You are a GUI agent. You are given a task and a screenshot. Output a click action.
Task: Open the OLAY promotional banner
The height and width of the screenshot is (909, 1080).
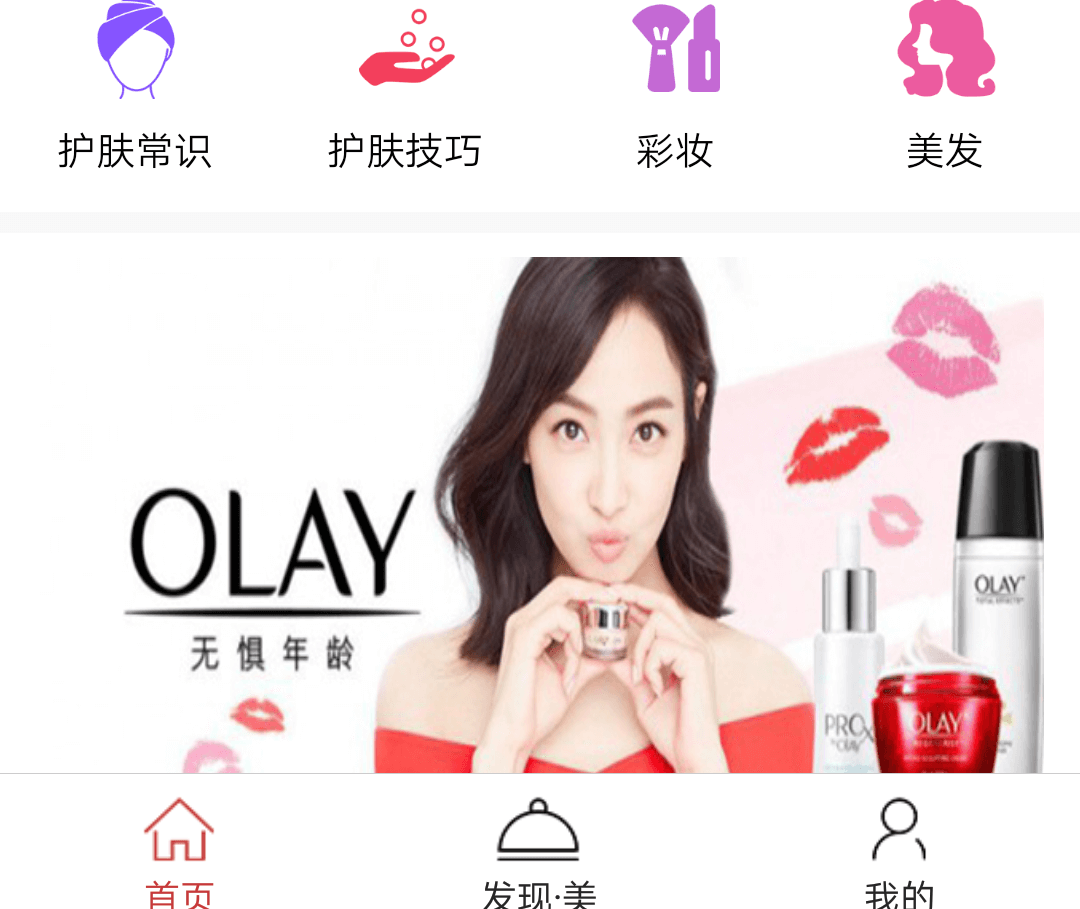(540, 515)
